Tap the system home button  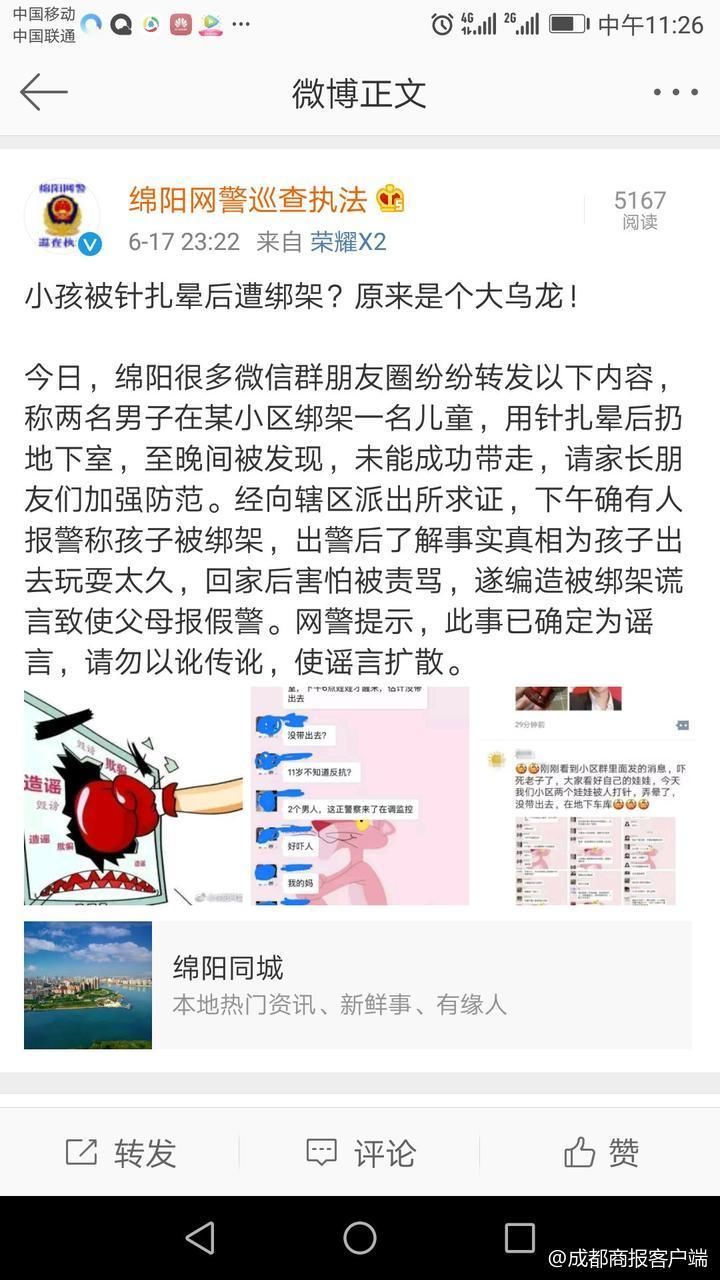[360, 1238]
